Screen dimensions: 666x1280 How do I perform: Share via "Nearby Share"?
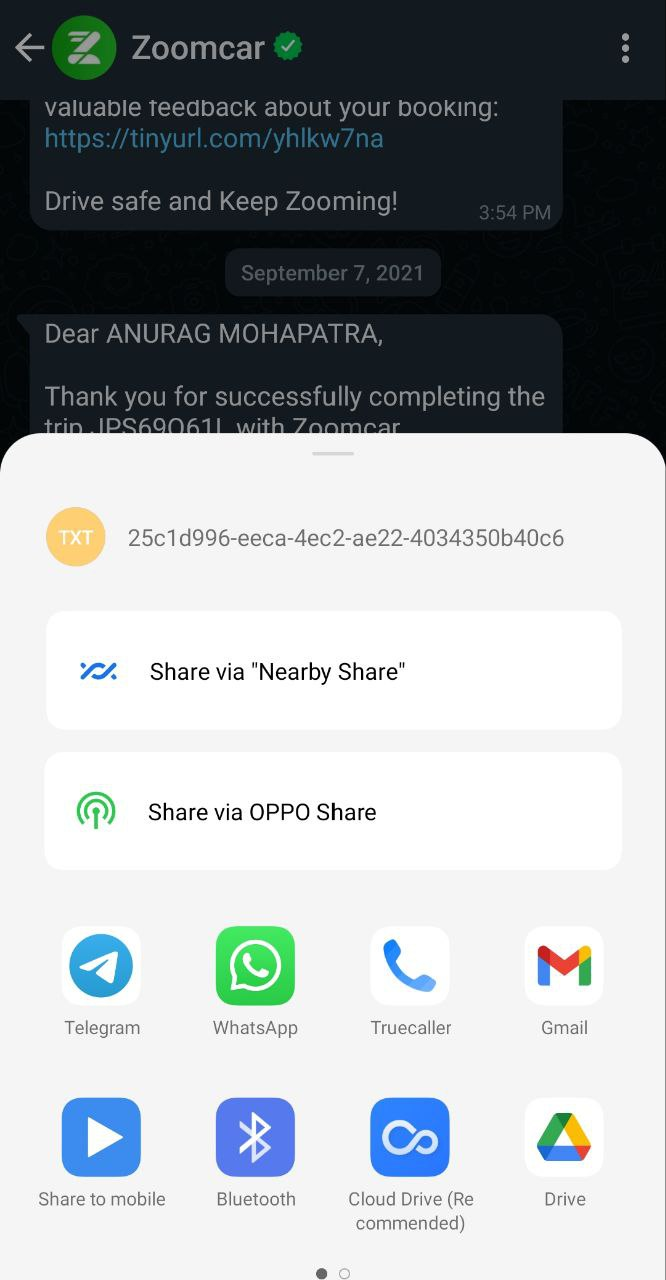pos(333,671)
